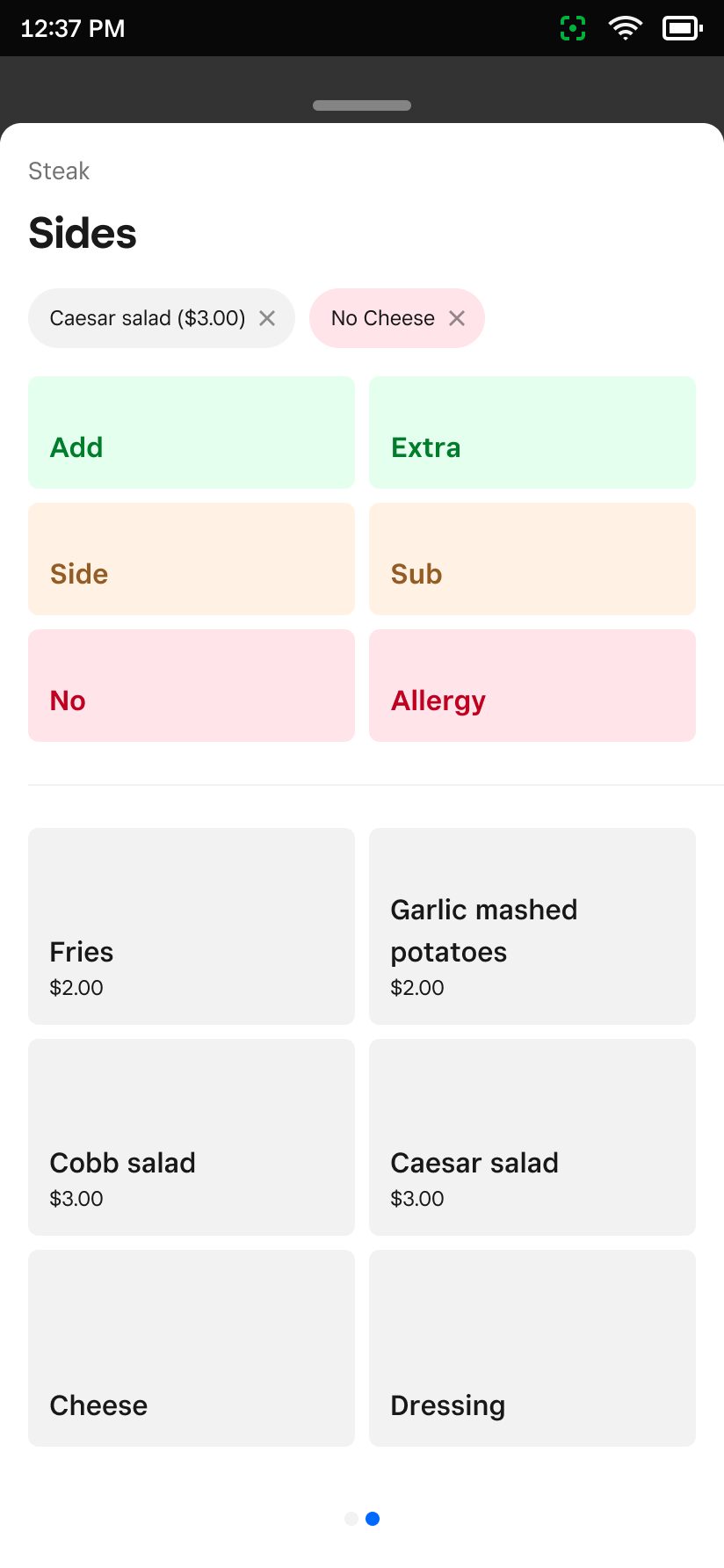724x1568 pixels.
Task: Select the Sub modifier button
Action: 532,559
